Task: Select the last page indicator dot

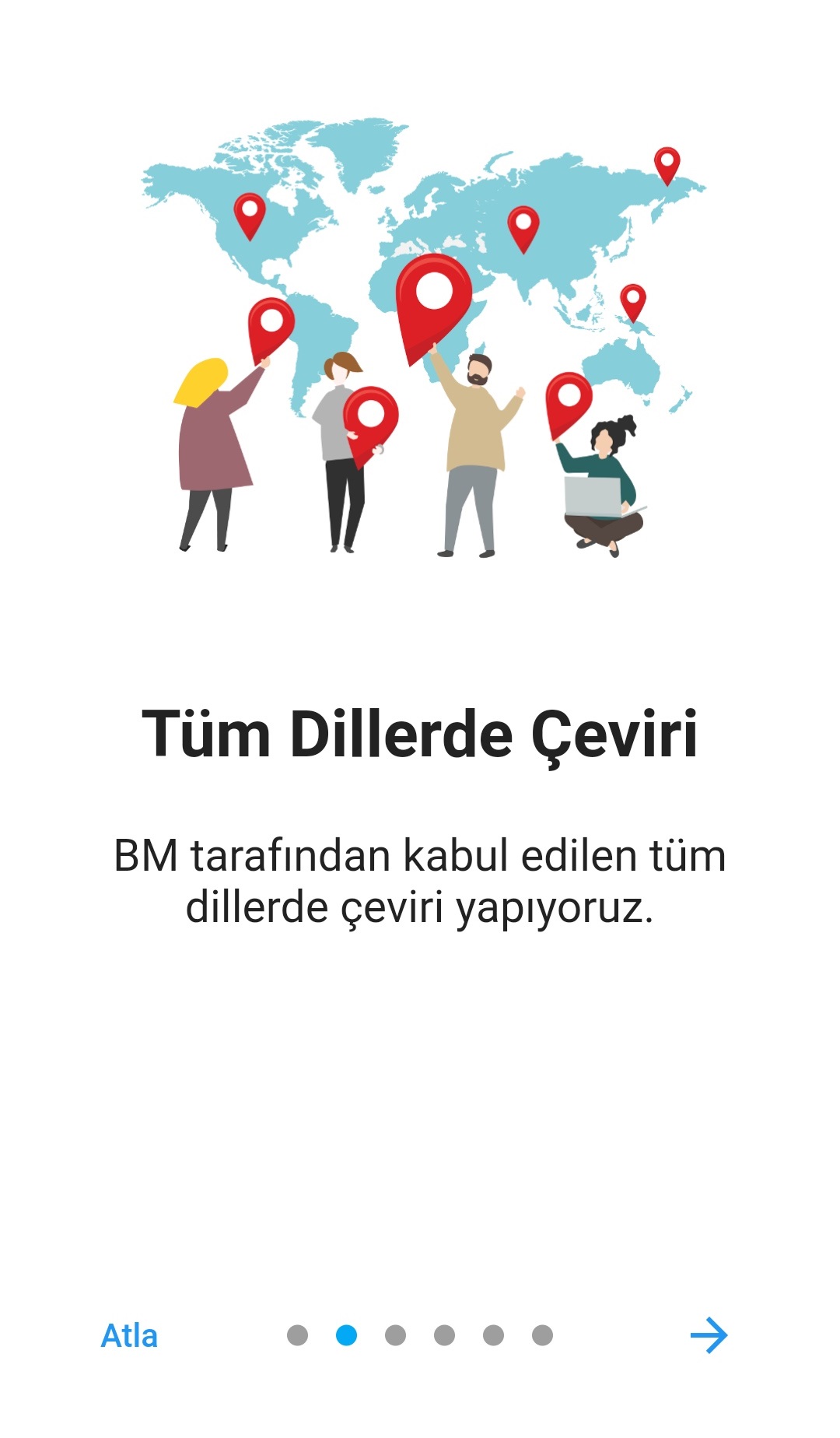Action: [542, 1335]
